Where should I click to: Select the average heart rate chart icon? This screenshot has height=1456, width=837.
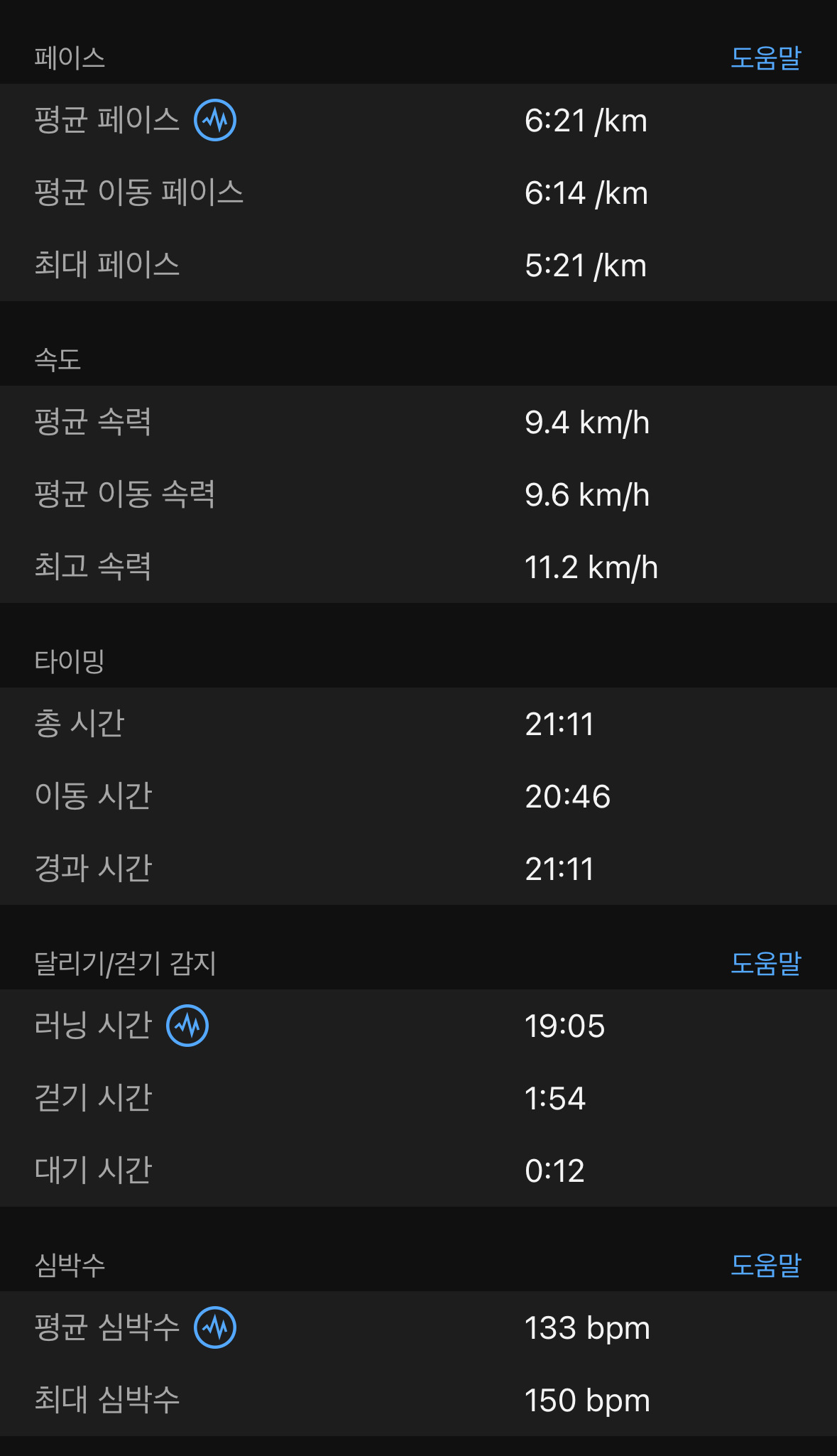click(x=215, y=1326)
